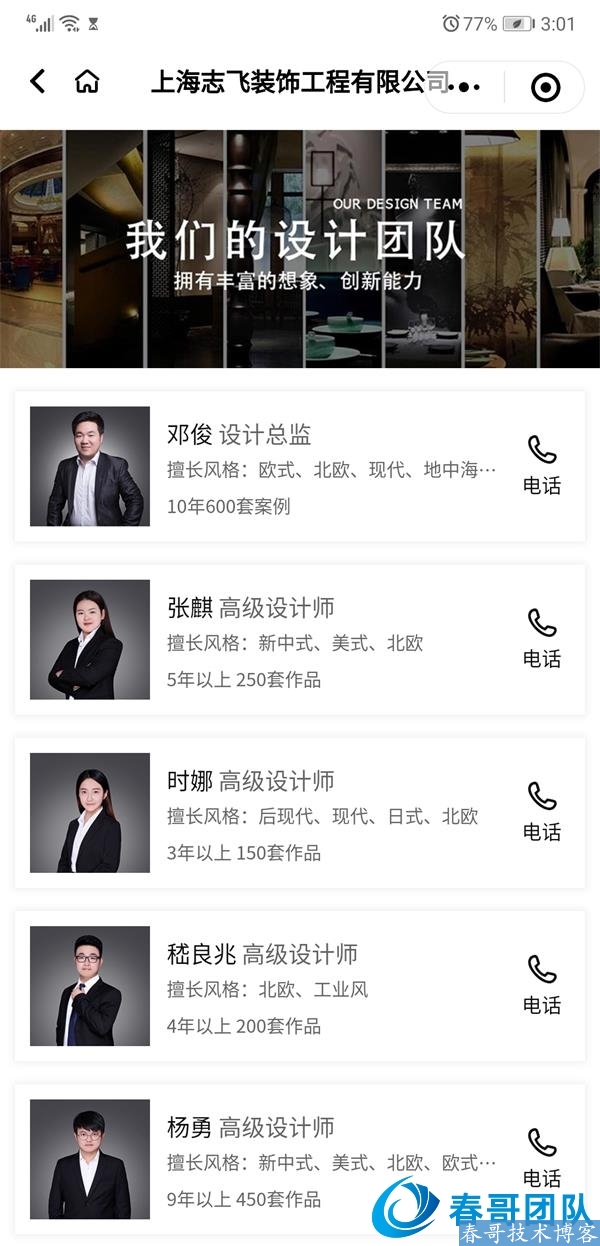Go back using the arrow icon
600x1246 pixels.
[x=38, y=82]
